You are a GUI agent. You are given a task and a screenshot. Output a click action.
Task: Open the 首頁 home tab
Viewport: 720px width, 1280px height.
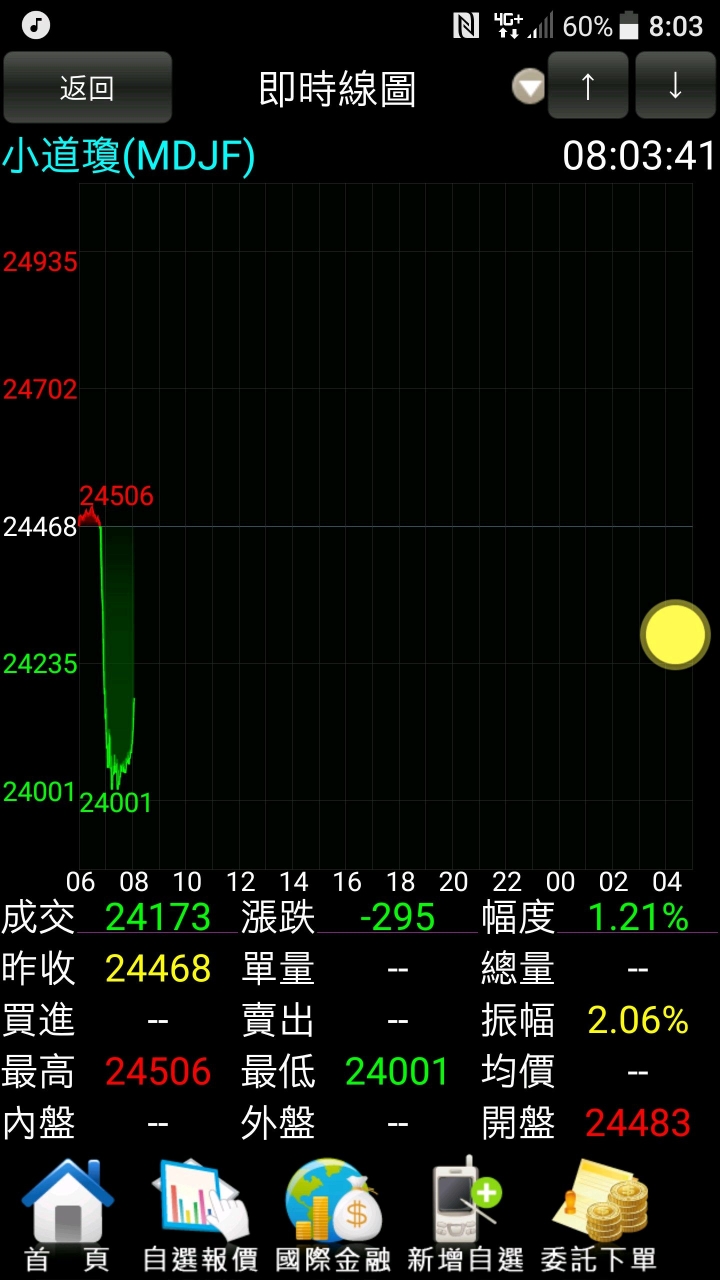tap(68, 1215)
